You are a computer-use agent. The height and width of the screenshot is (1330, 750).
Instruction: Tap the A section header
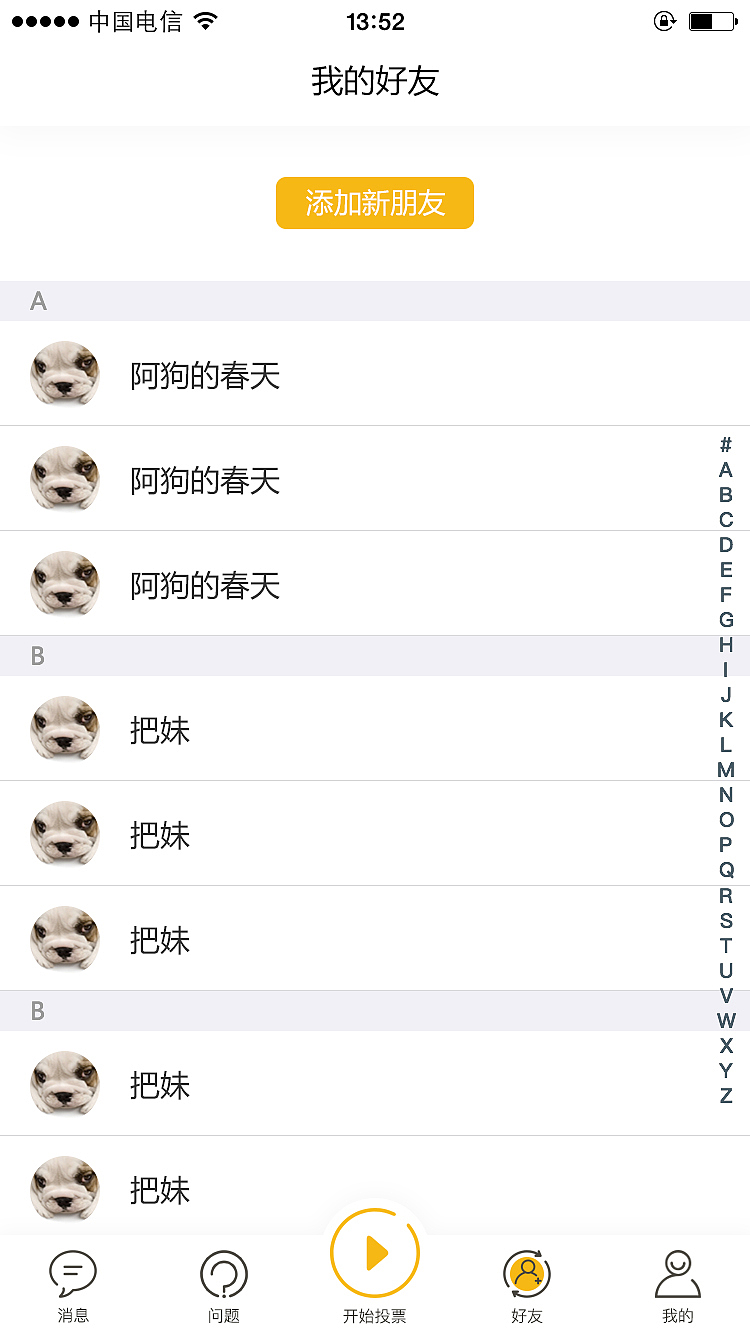point(37,301)
